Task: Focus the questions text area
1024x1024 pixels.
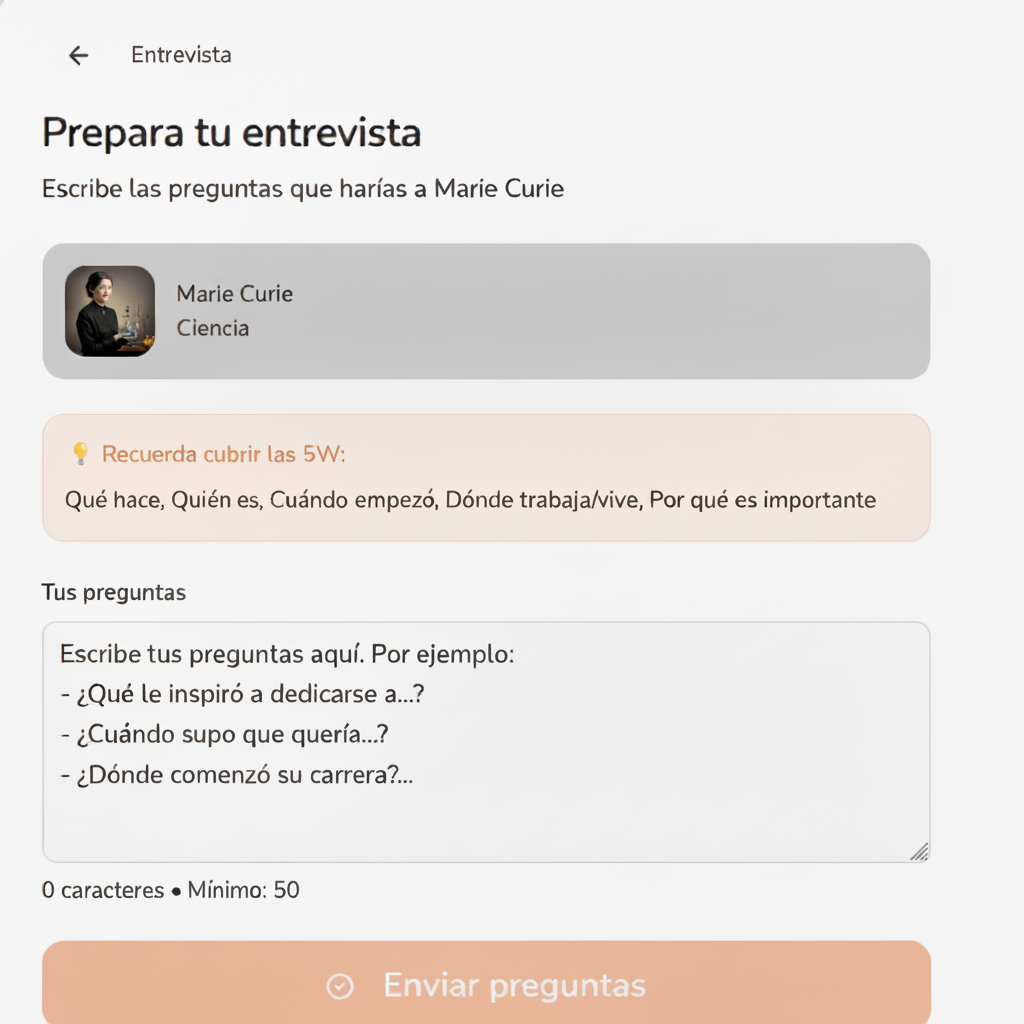Action: tap(486, 741)
